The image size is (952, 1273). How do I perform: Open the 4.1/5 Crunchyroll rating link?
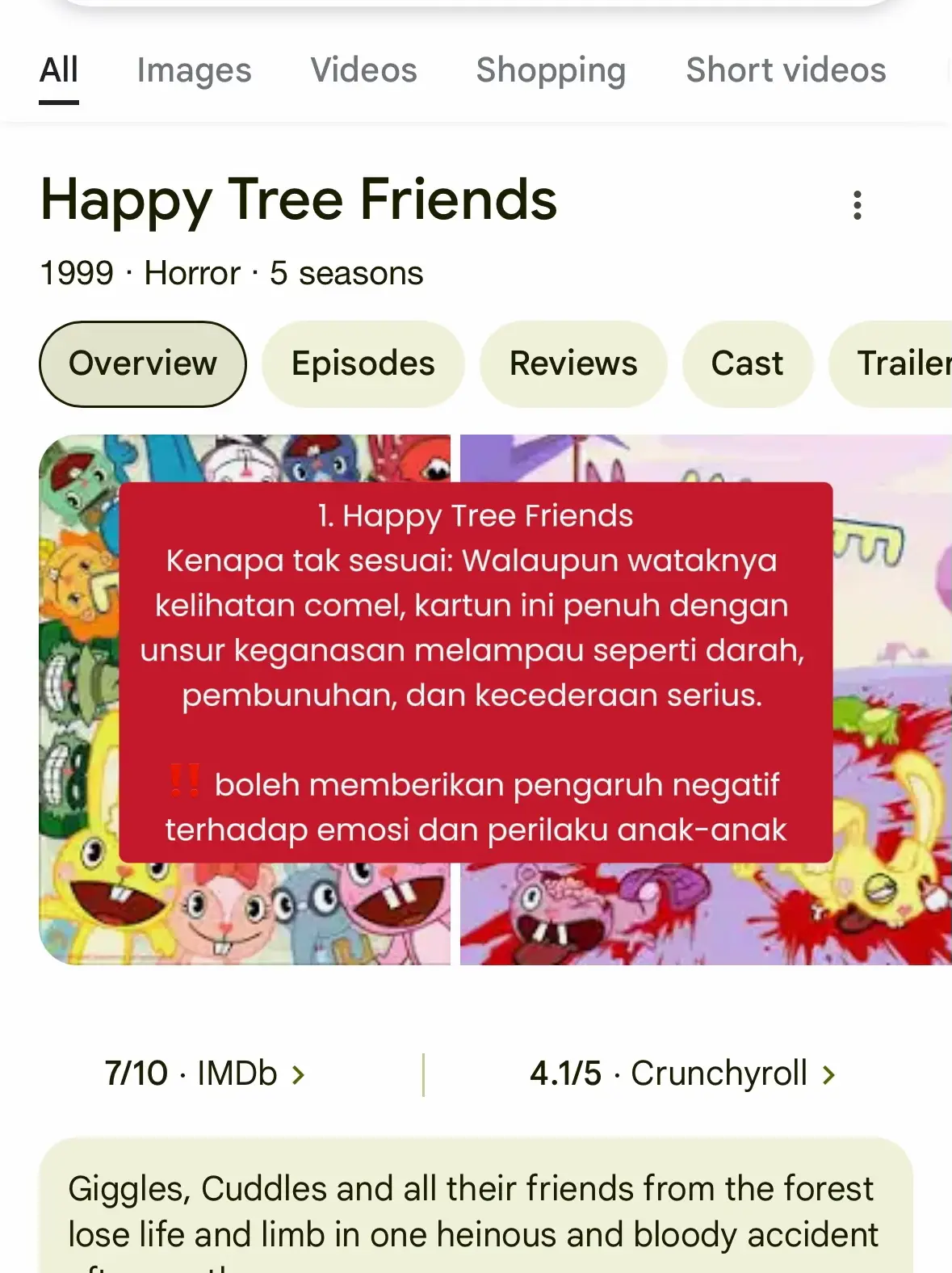click(x=682, y=1074)
